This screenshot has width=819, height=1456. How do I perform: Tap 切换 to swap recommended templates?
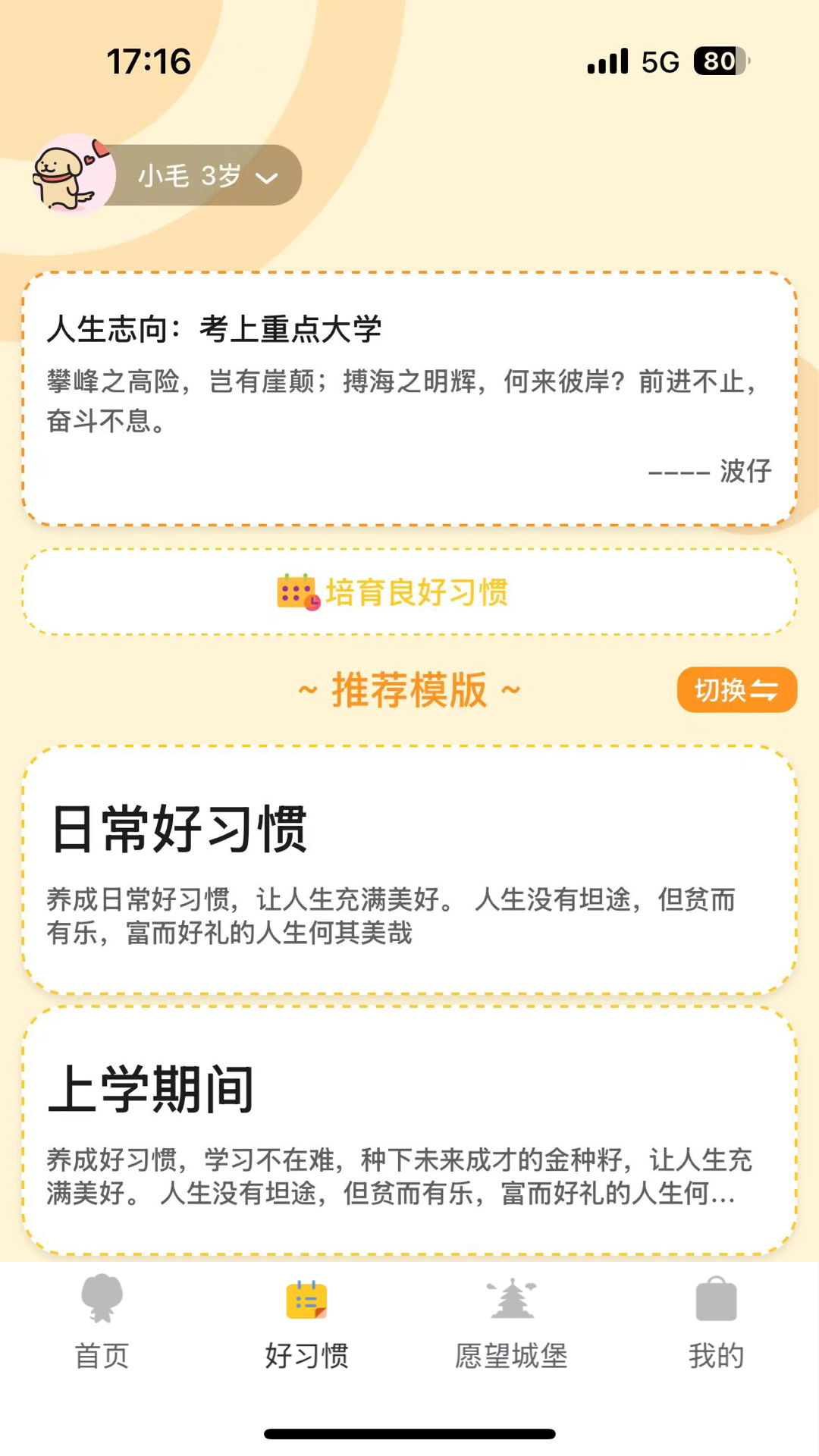(736, 689)
